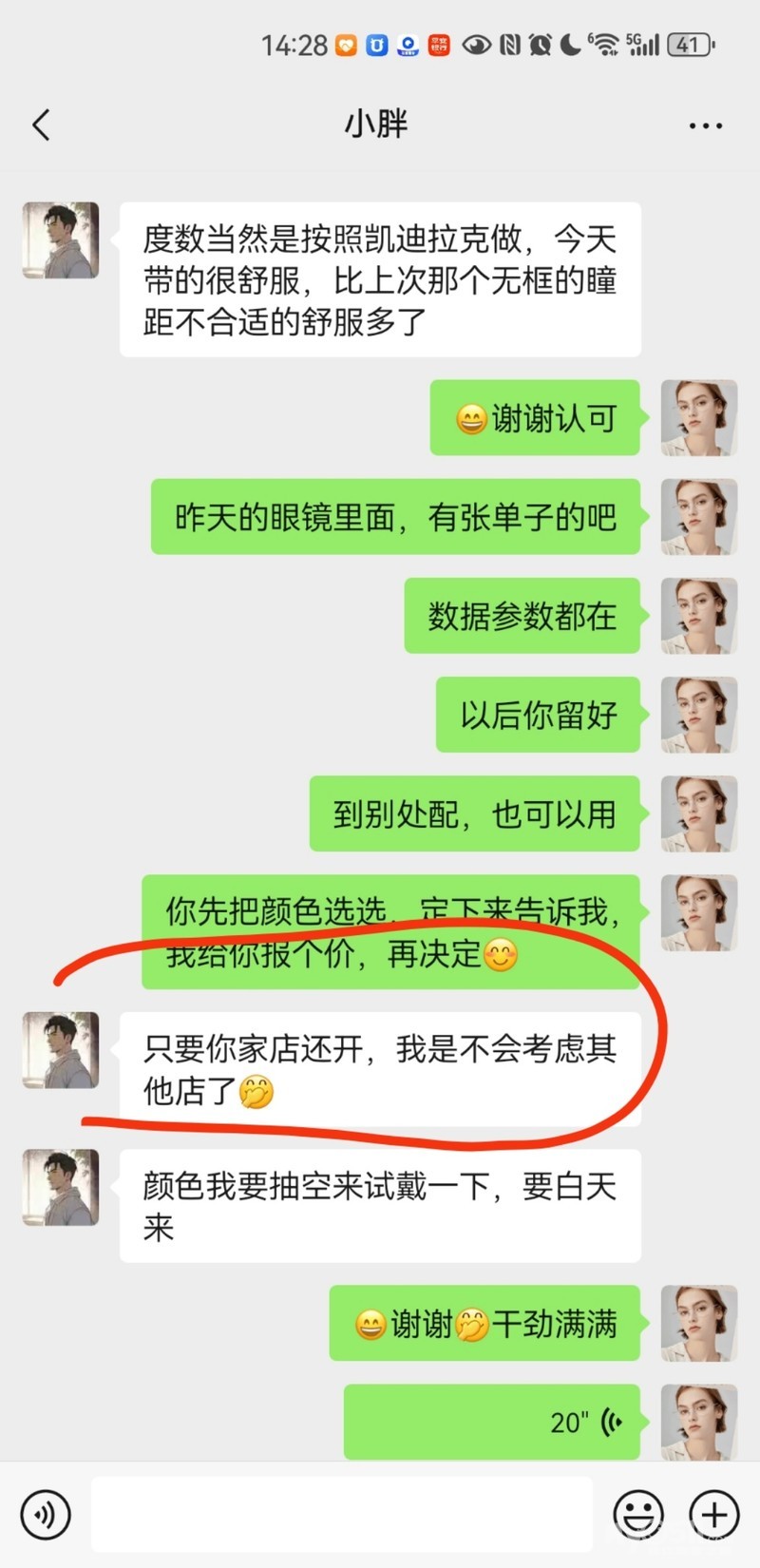Go back from the 小胖 chat
The image size is (760, 1568).
click(41, 124)
